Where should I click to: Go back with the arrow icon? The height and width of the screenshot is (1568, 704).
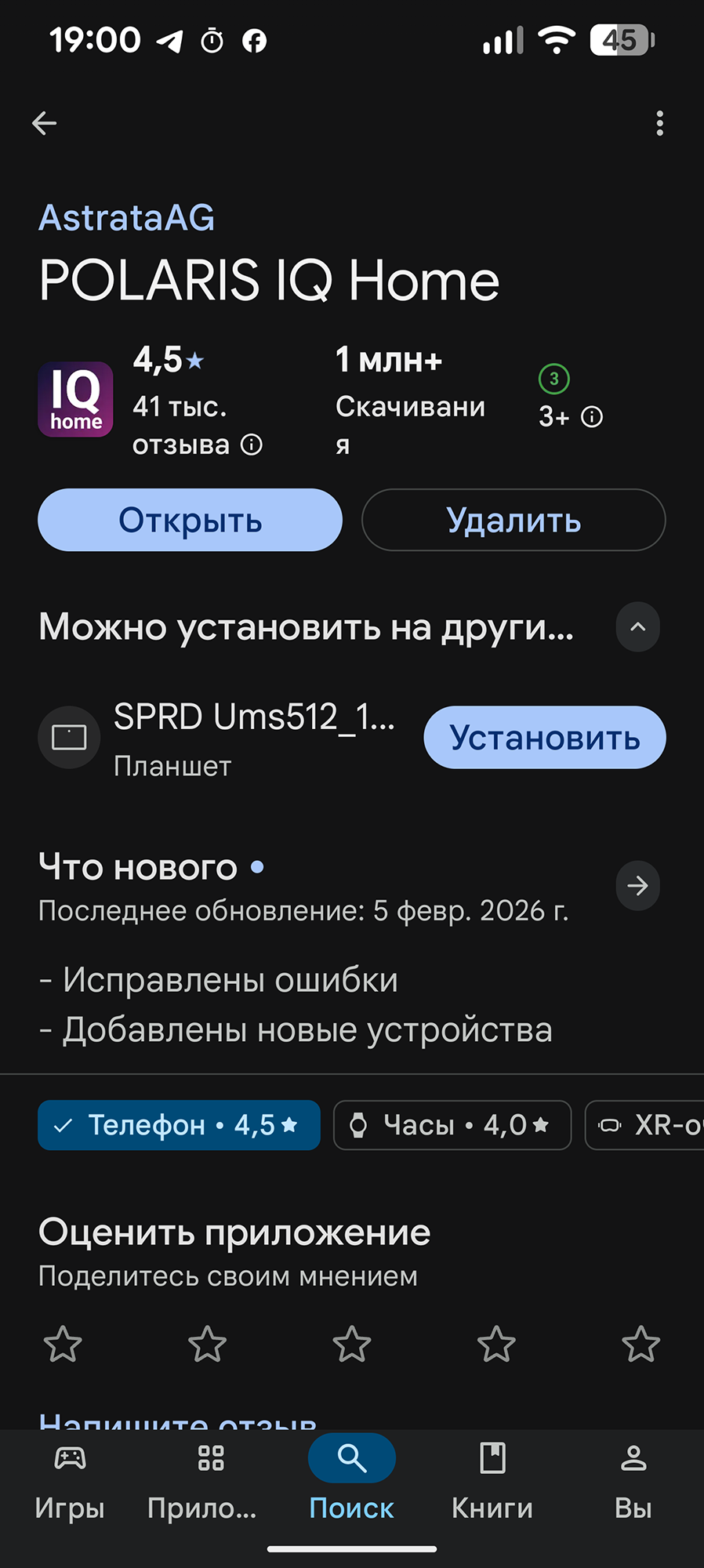pos(45,123)
